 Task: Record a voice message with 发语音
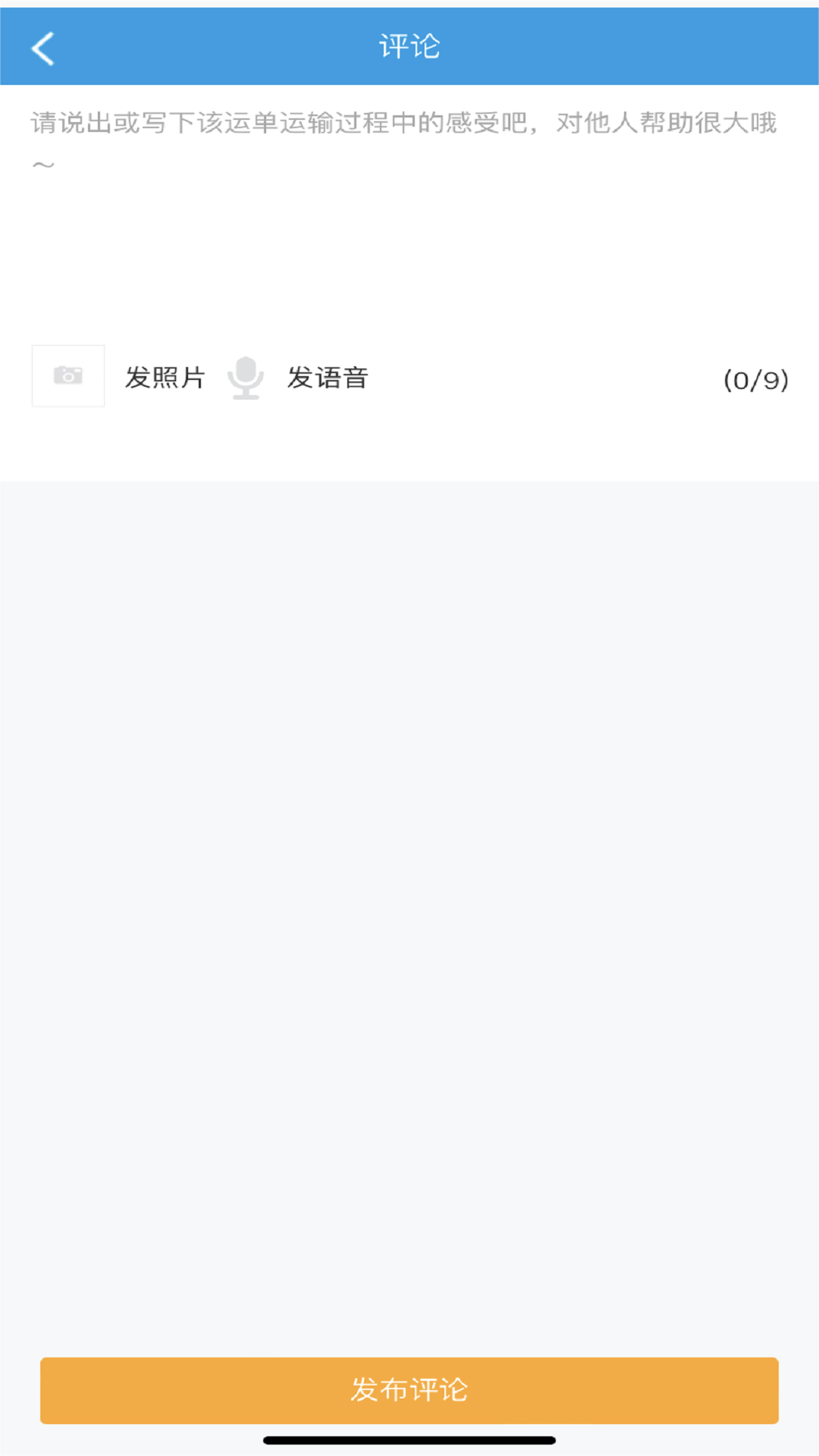click(246, 378)
